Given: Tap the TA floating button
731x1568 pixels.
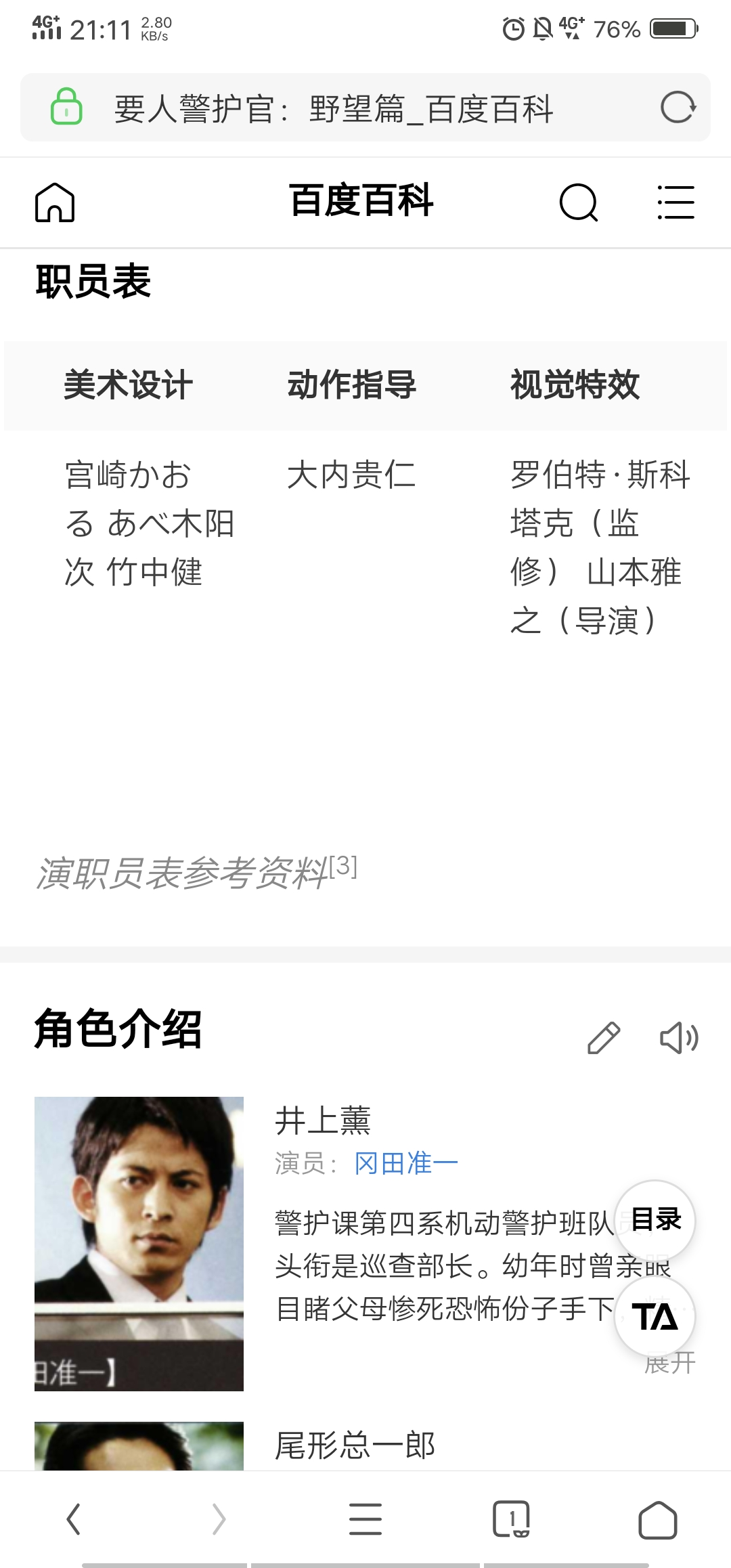Looking at the screenshot, I should [x=655, y=1317].
